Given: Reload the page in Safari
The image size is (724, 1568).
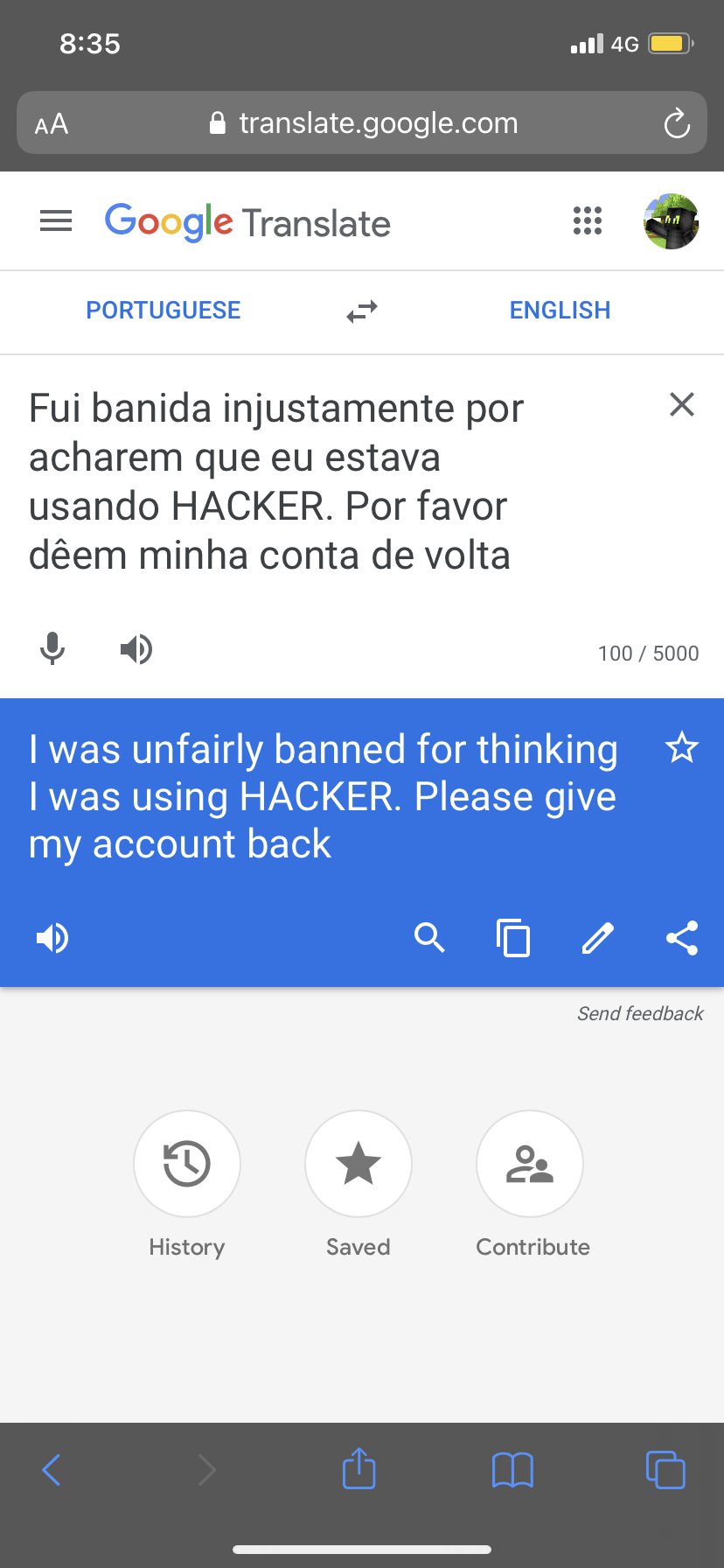Looking at the screenshot, I should (677, 123).
